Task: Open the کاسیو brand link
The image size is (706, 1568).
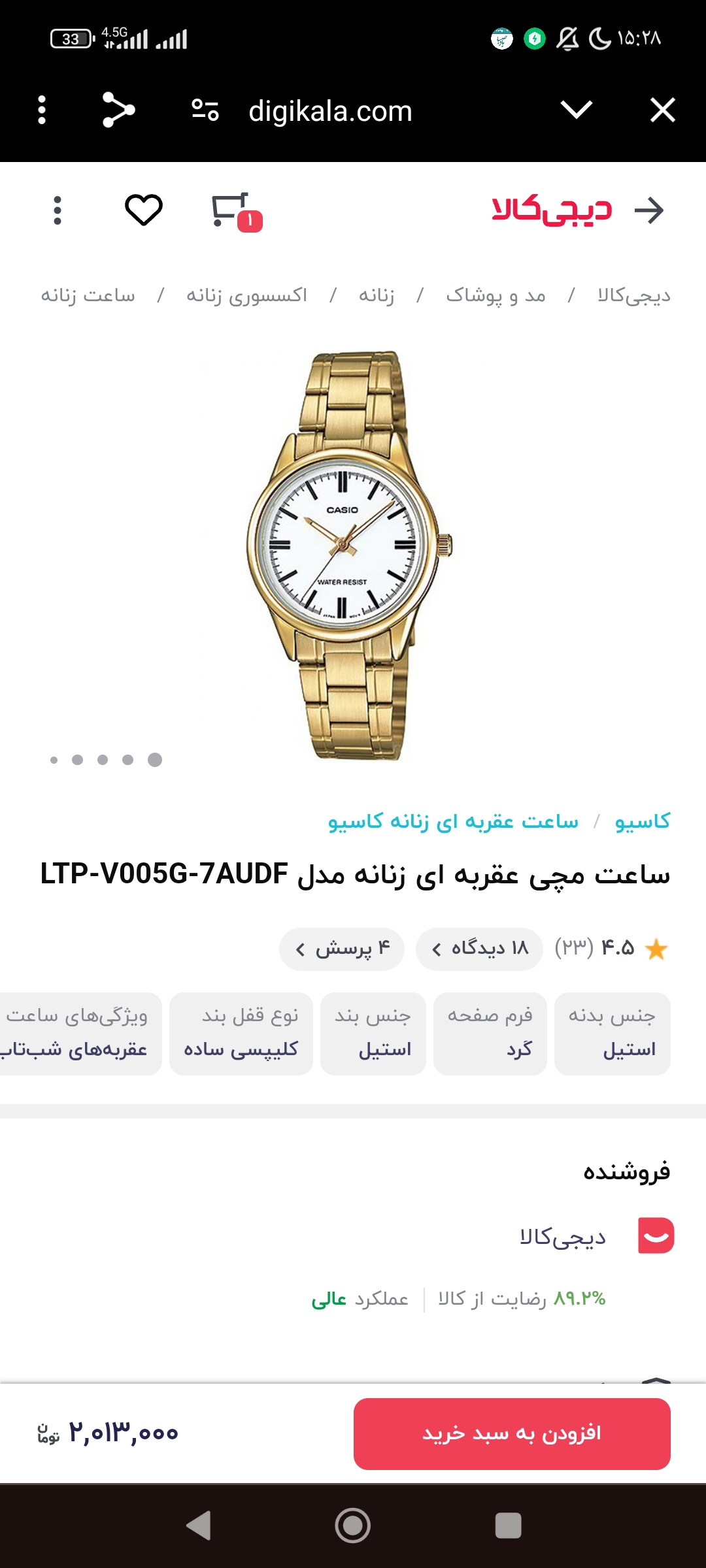Action: (642, 821)
